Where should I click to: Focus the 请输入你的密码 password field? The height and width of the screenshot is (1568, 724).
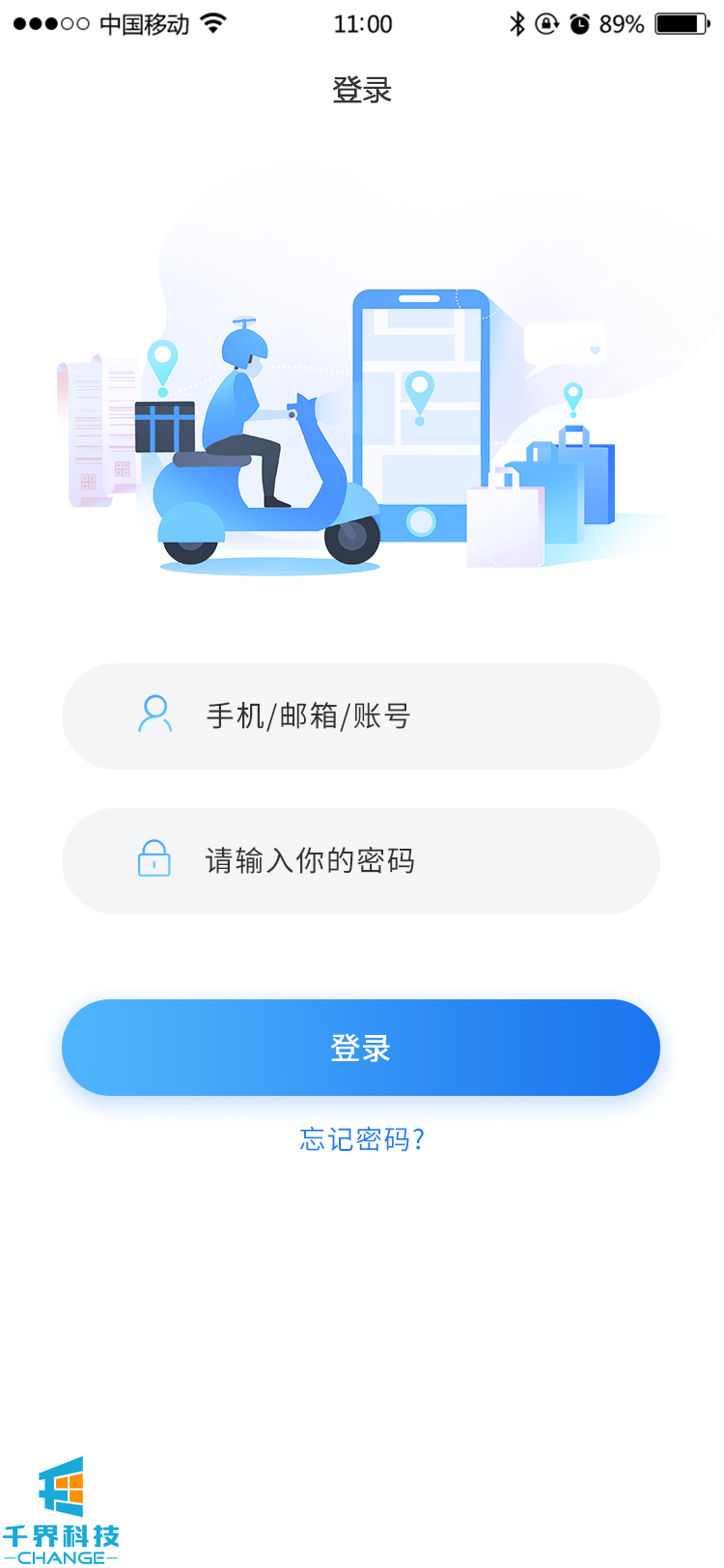[361, 861]
